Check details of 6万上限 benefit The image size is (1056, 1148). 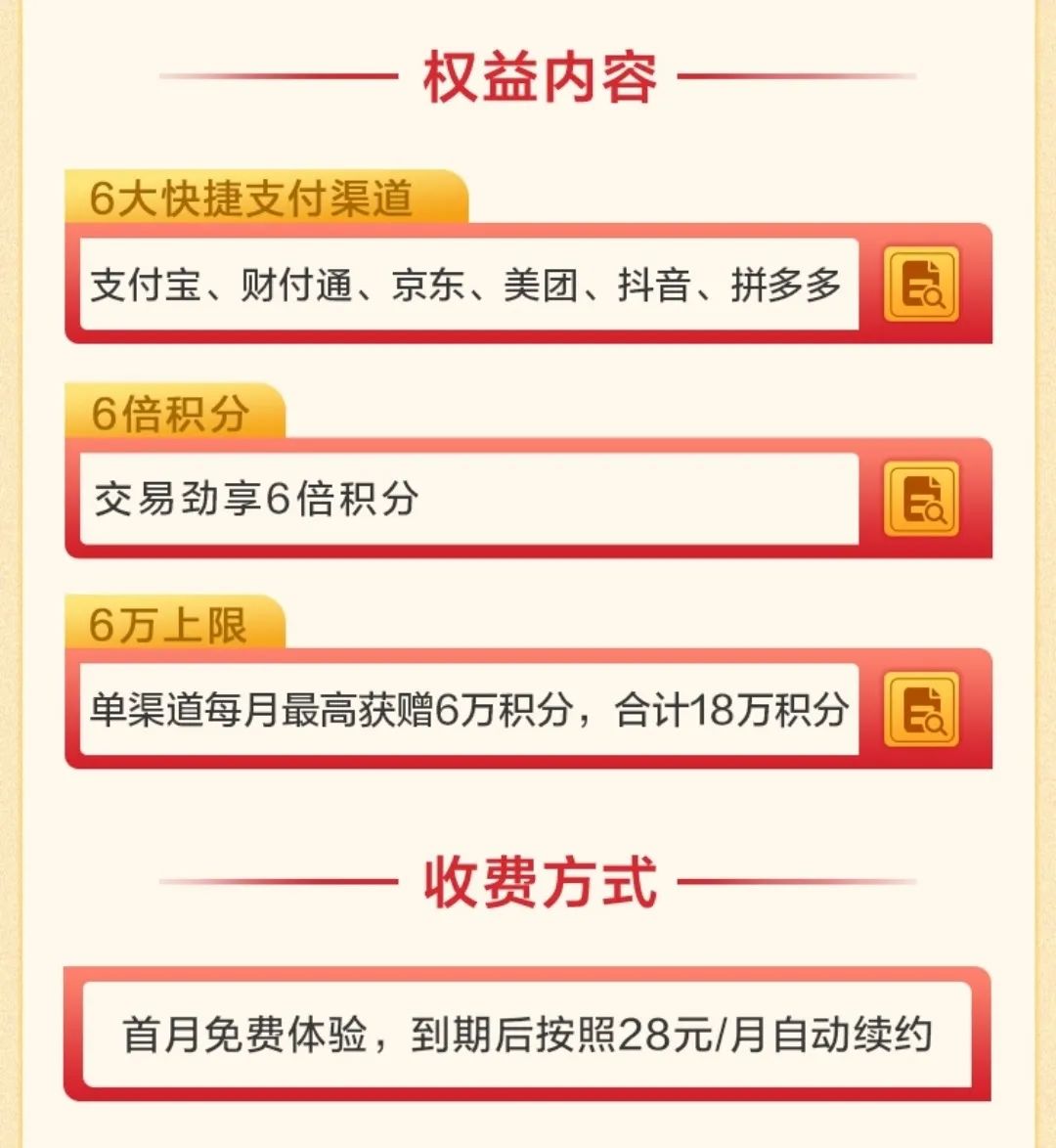tap(921, 710)
